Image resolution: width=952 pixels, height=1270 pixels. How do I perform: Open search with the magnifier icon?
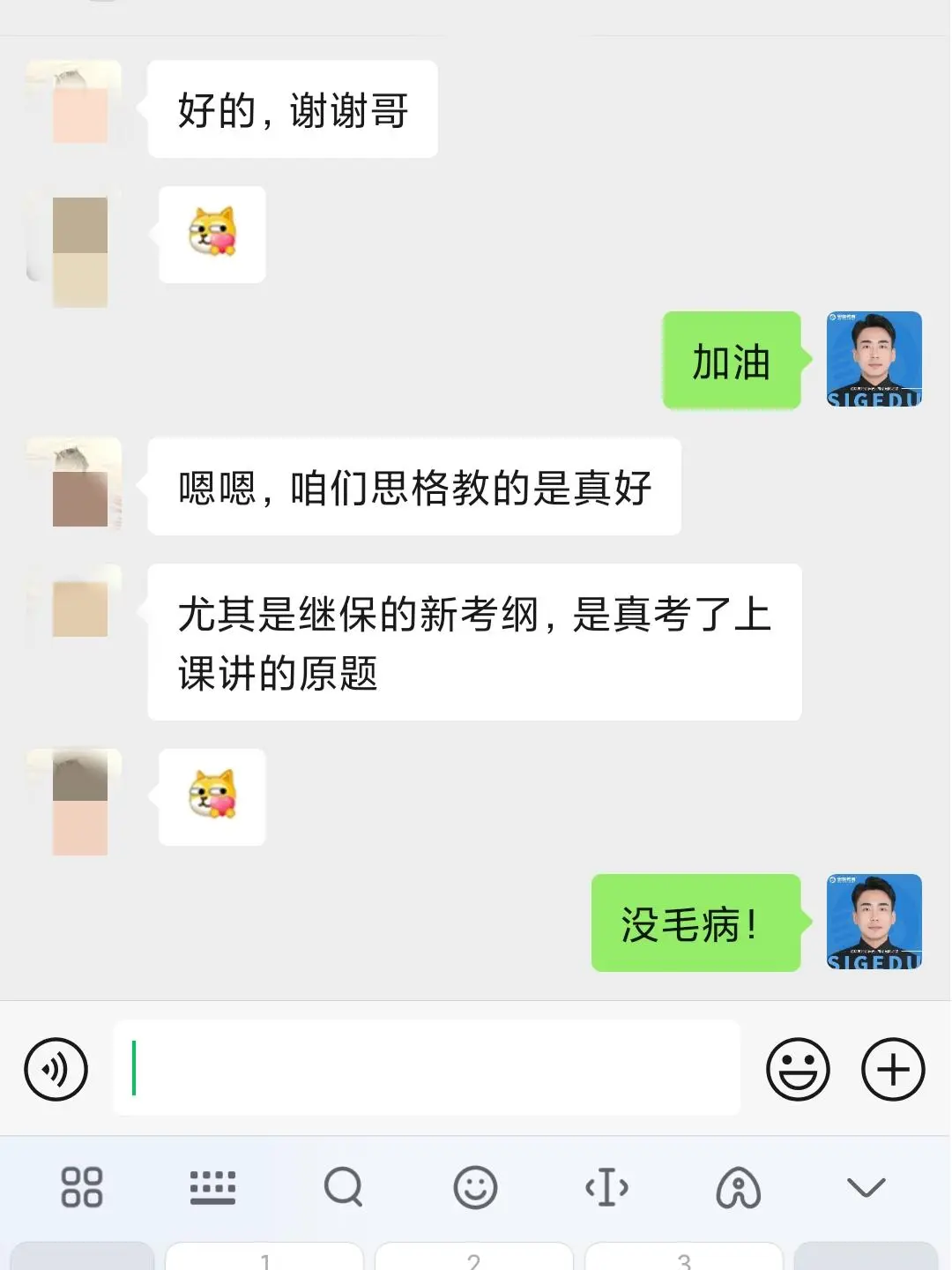coord(344,1188)
